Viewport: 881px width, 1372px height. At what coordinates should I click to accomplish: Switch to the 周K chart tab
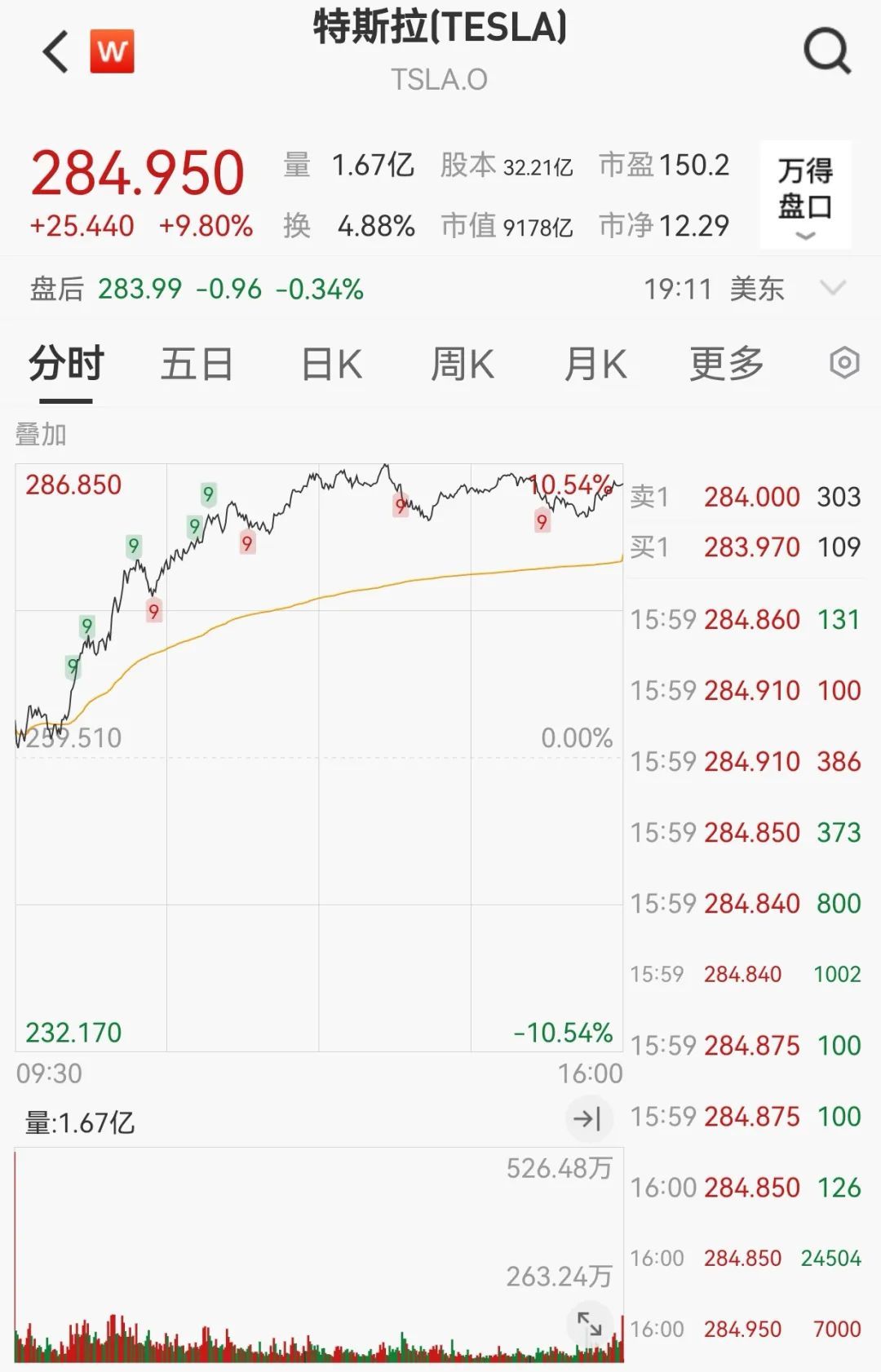click(x=463, y=364)
